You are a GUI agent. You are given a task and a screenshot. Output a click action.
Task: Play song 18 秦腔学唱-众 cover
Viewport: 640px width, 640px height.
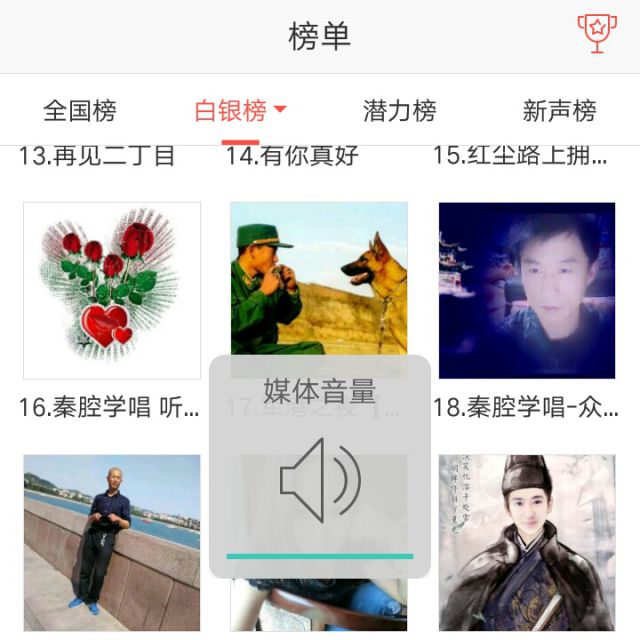tap(527, 291)
